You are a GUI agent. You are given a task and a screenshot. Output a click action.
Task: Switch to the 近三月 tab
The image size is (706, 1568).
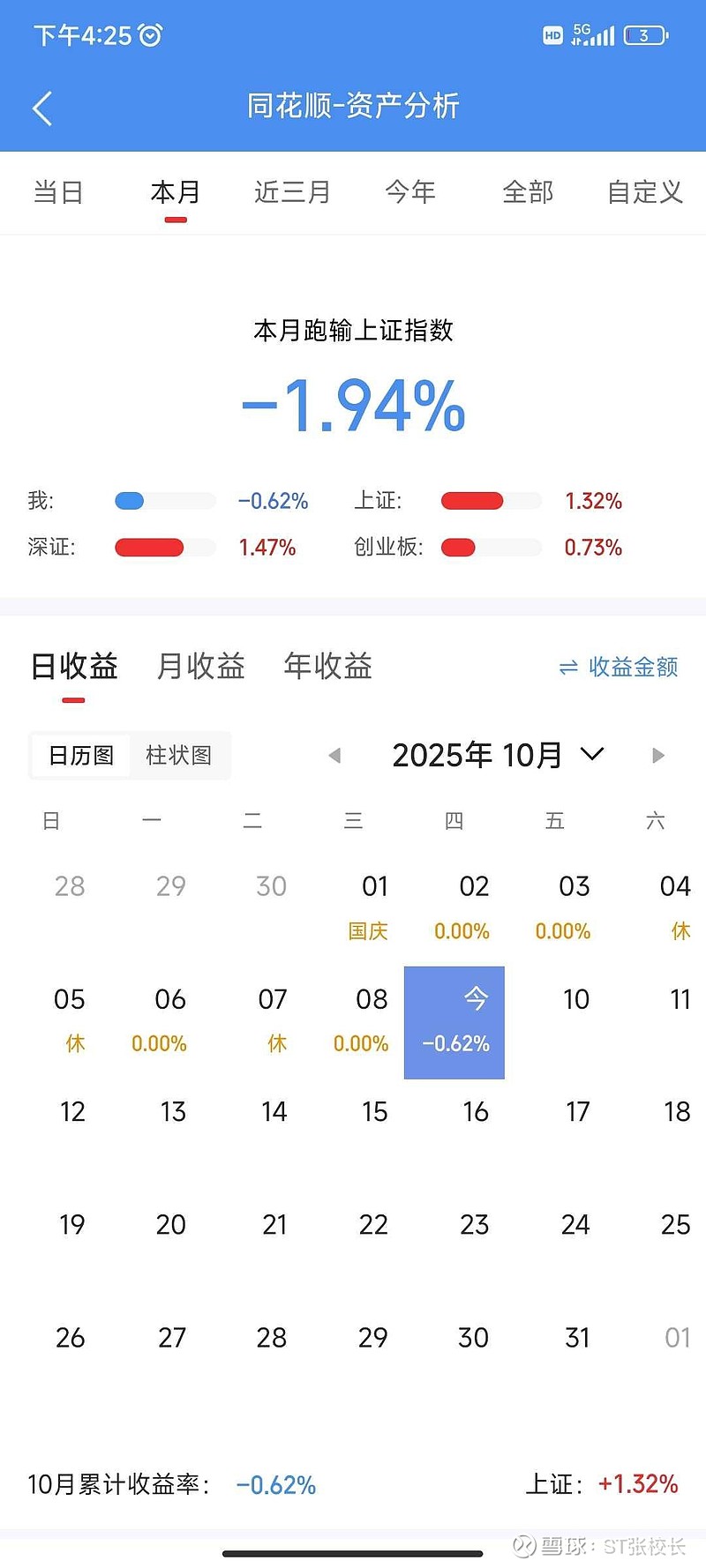(292, 191)
